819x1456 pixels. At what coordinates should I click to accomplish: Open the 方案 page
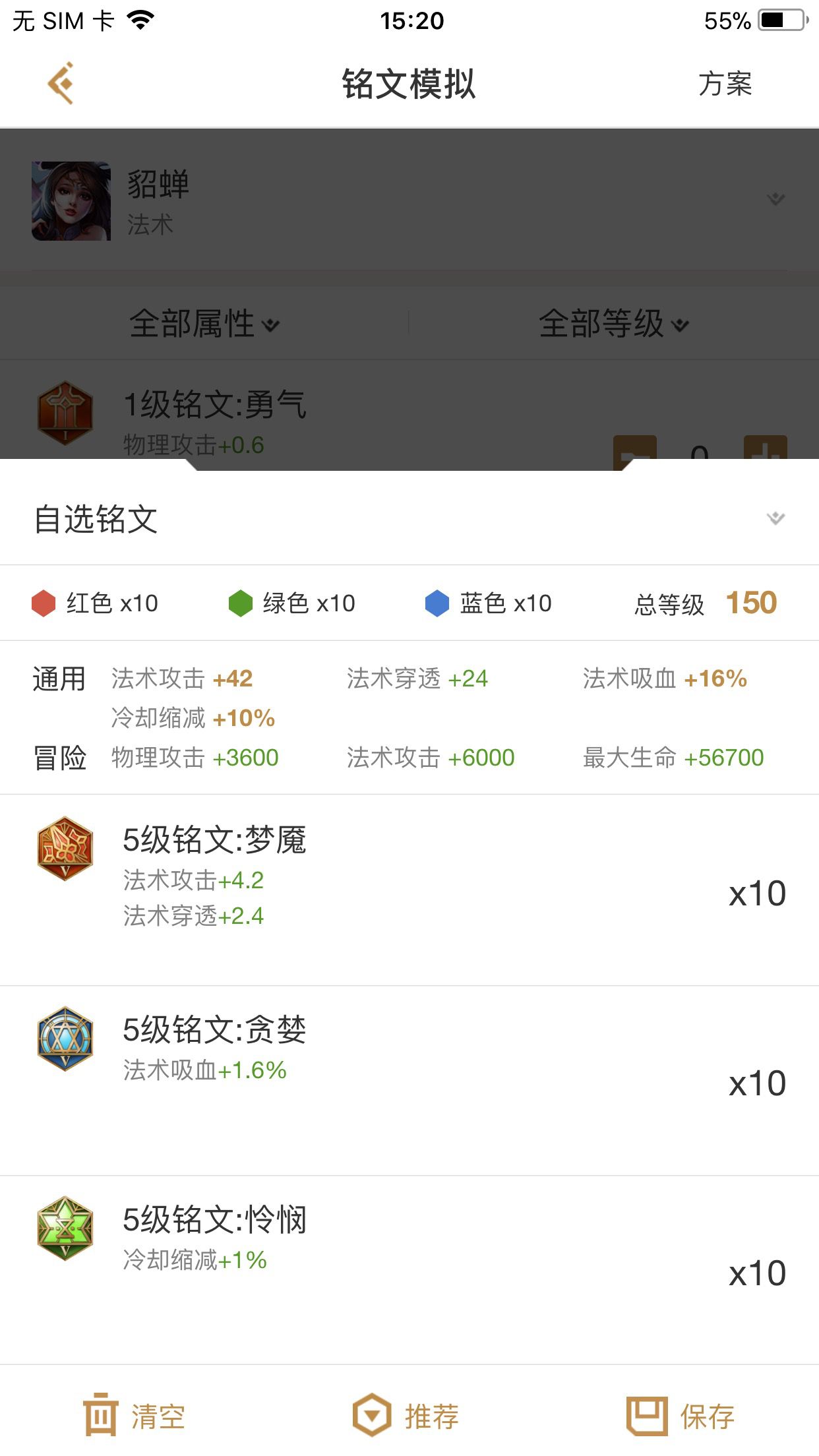pos(725,84)
